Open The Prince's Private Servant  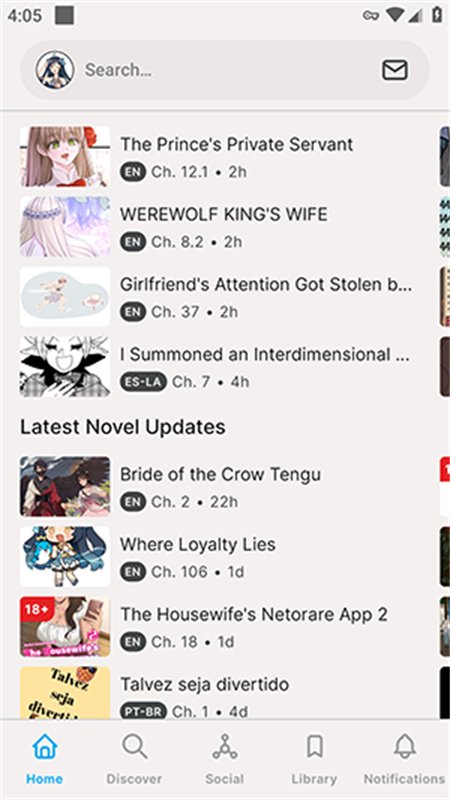[x=225, y=157]
